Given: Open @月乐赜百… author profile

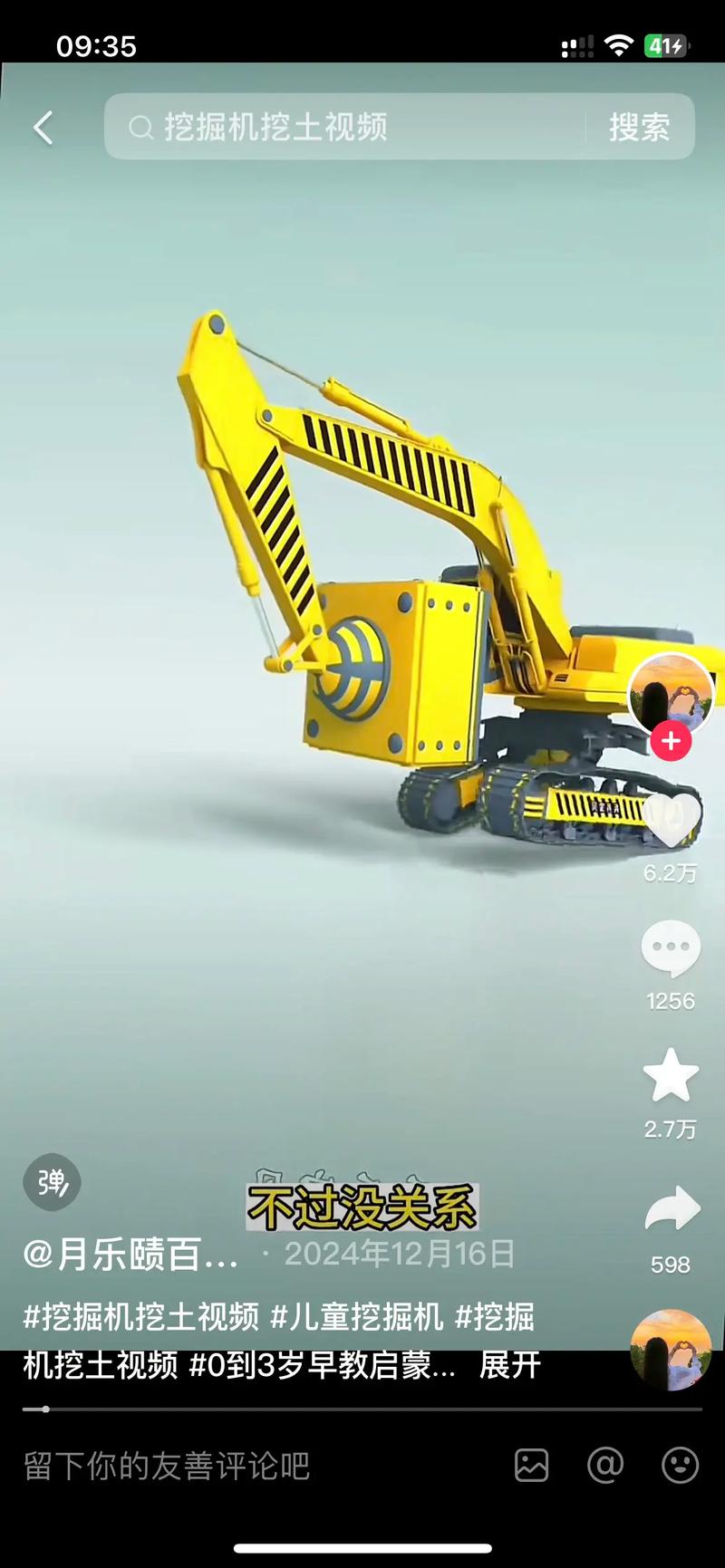Looking at the screenshot, I should point(131,1255).
